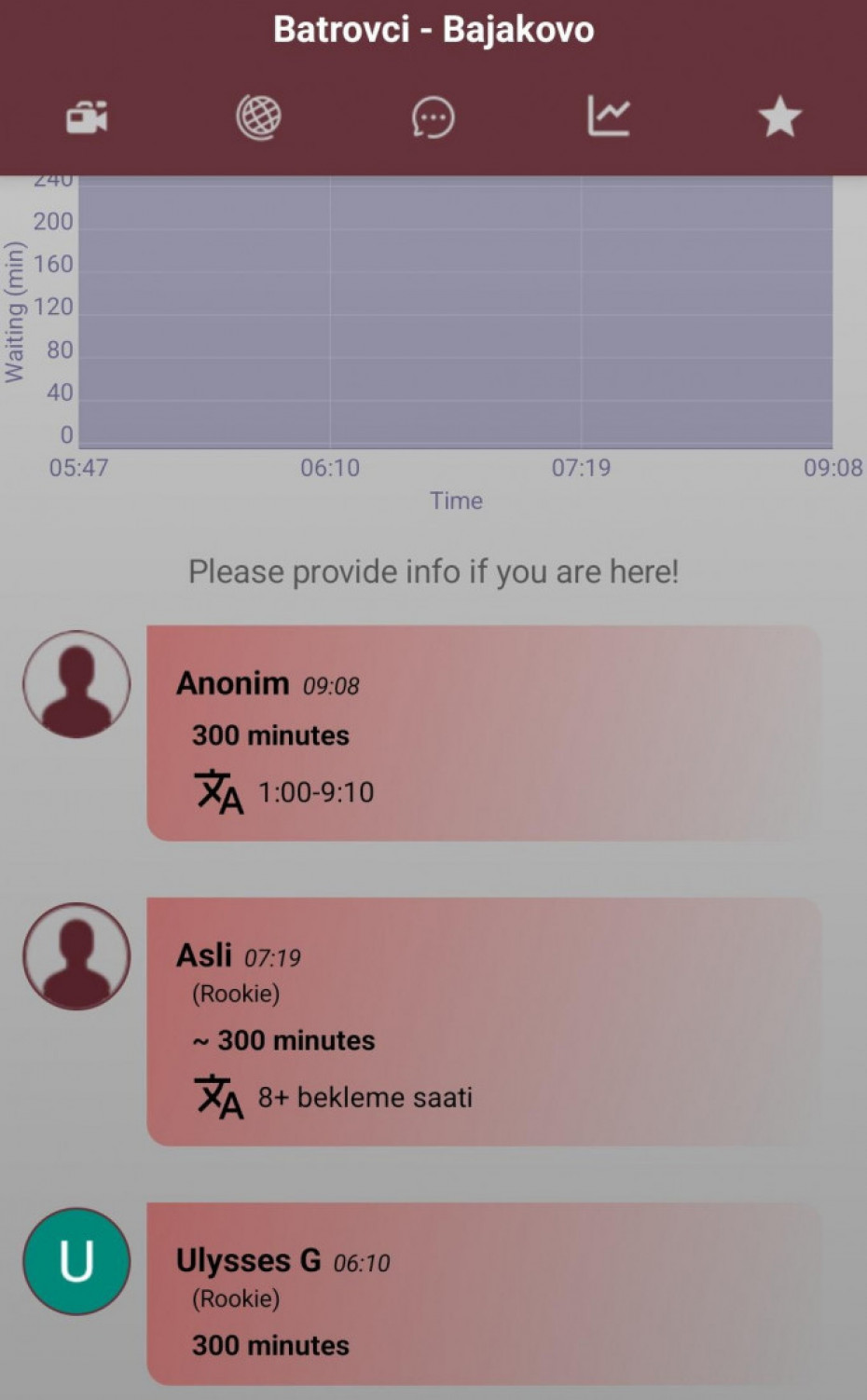
Task: Show the waiting time chart
Action: [x=608, y=117]
